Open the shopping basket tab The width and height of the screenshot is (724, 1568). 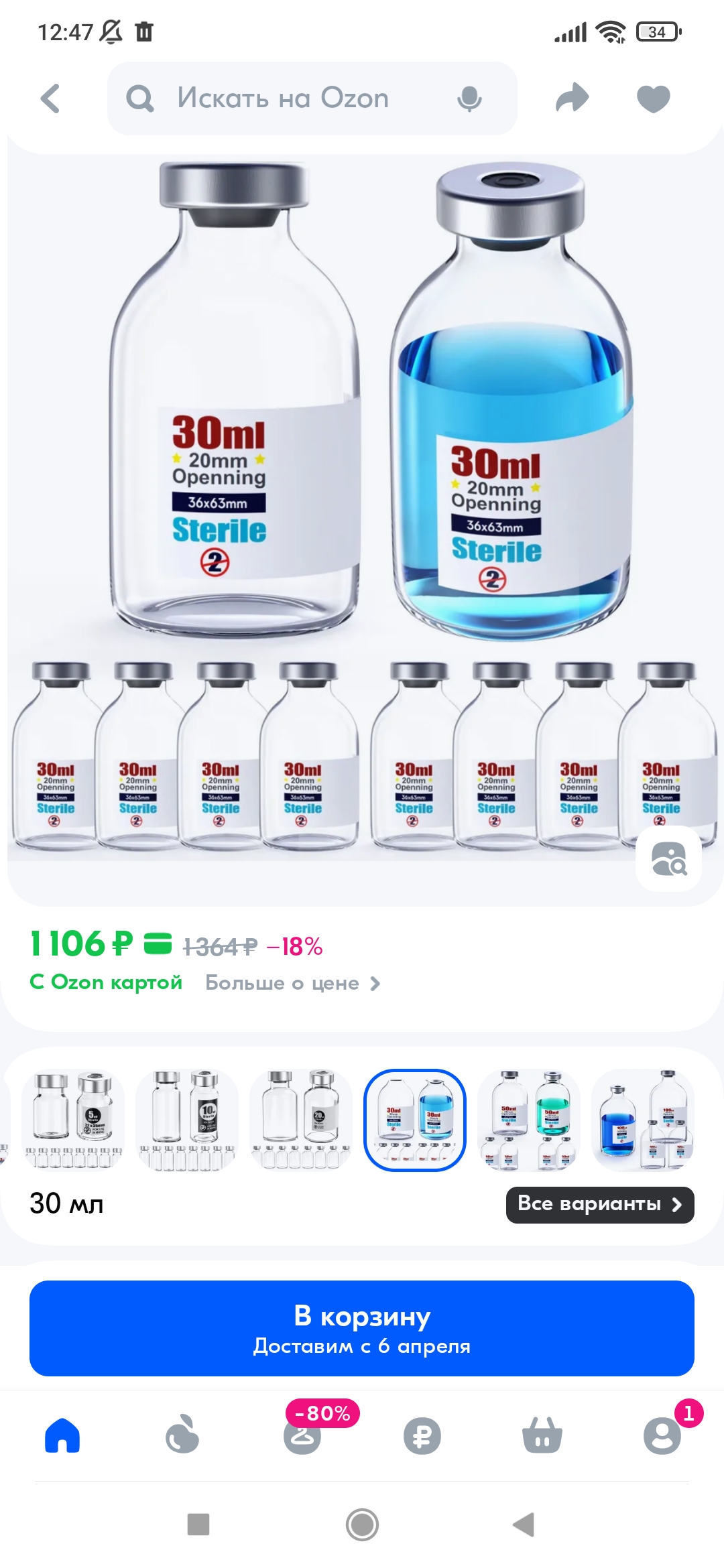[x=542, y=1436]
